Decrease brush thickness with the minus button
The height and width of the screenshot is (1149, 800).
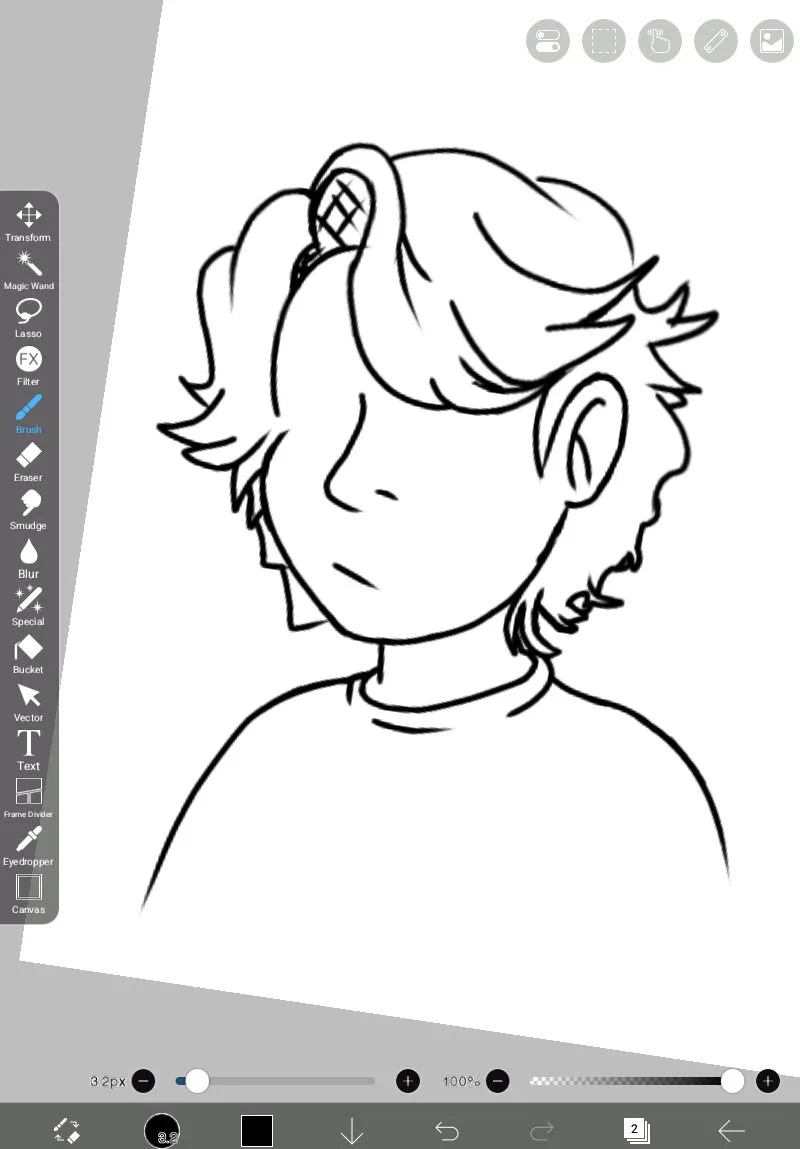143,1081
